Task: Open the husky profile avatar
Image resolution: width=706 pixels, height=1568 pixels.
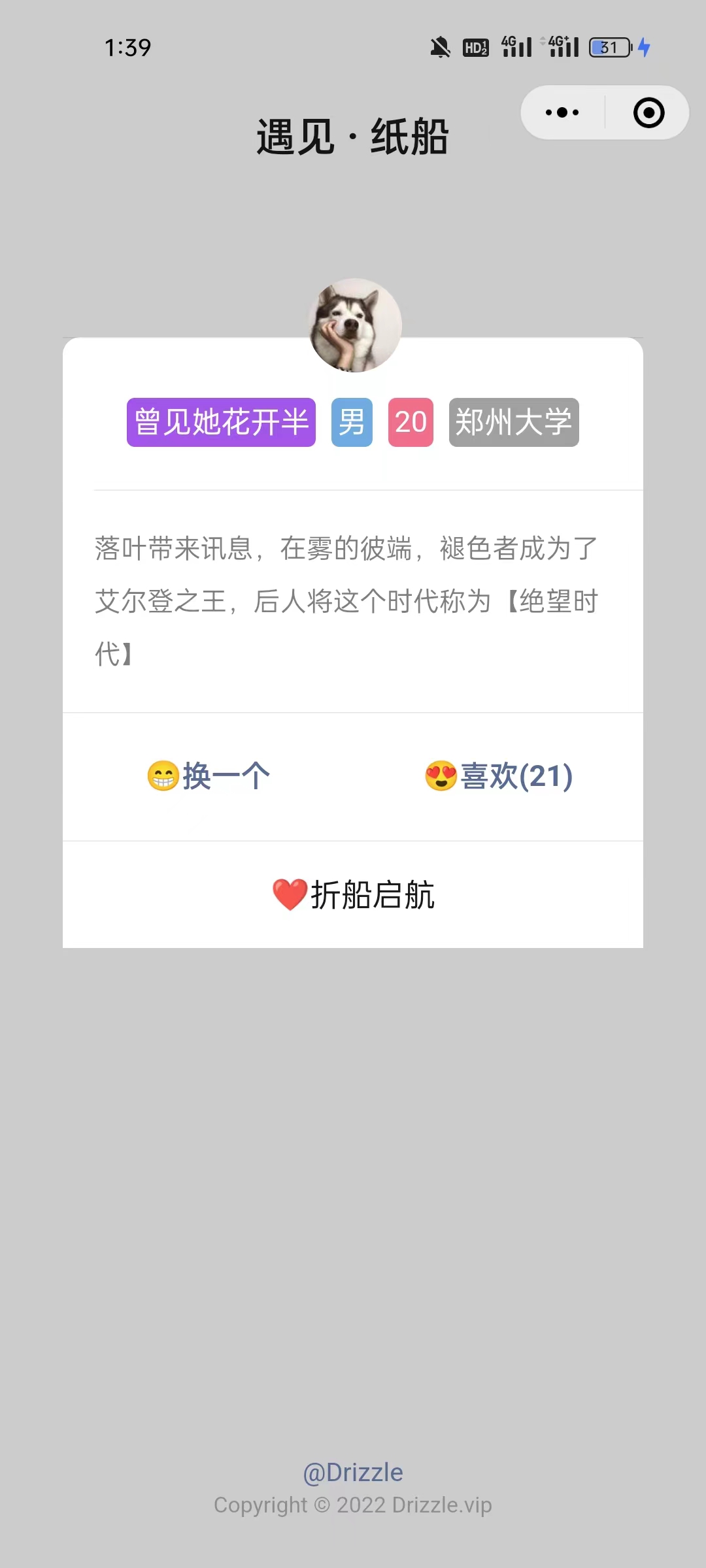Action: tap(355, 325)
